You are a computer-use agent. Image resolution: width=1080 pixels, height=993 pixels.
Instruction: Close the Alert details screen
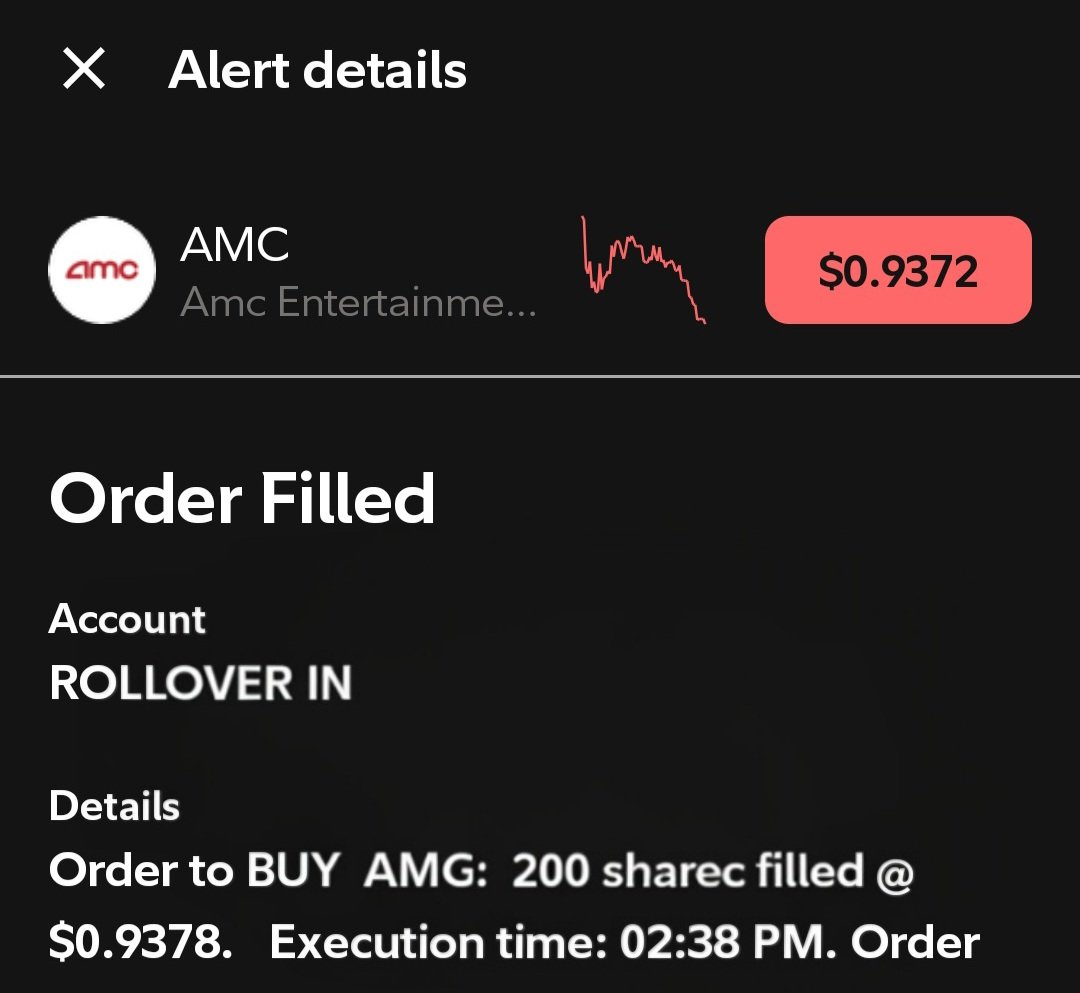point(84,70)
